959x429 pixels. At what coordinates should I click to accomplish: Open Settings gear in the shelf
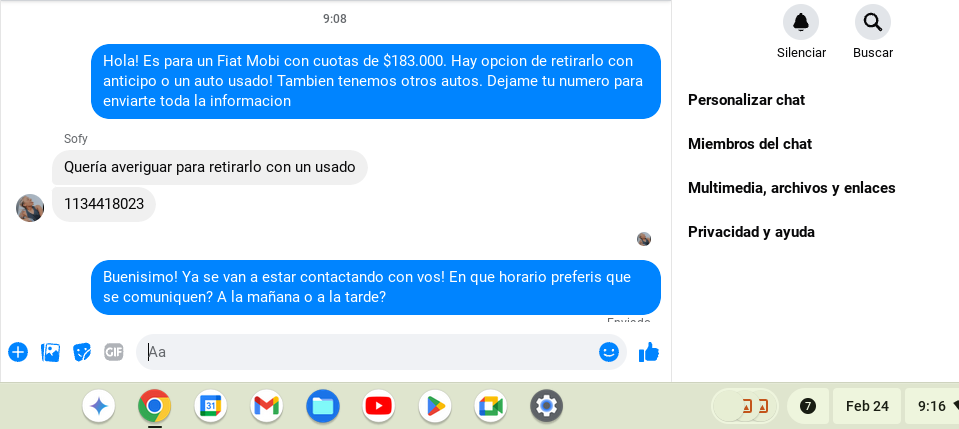[546, 405]
